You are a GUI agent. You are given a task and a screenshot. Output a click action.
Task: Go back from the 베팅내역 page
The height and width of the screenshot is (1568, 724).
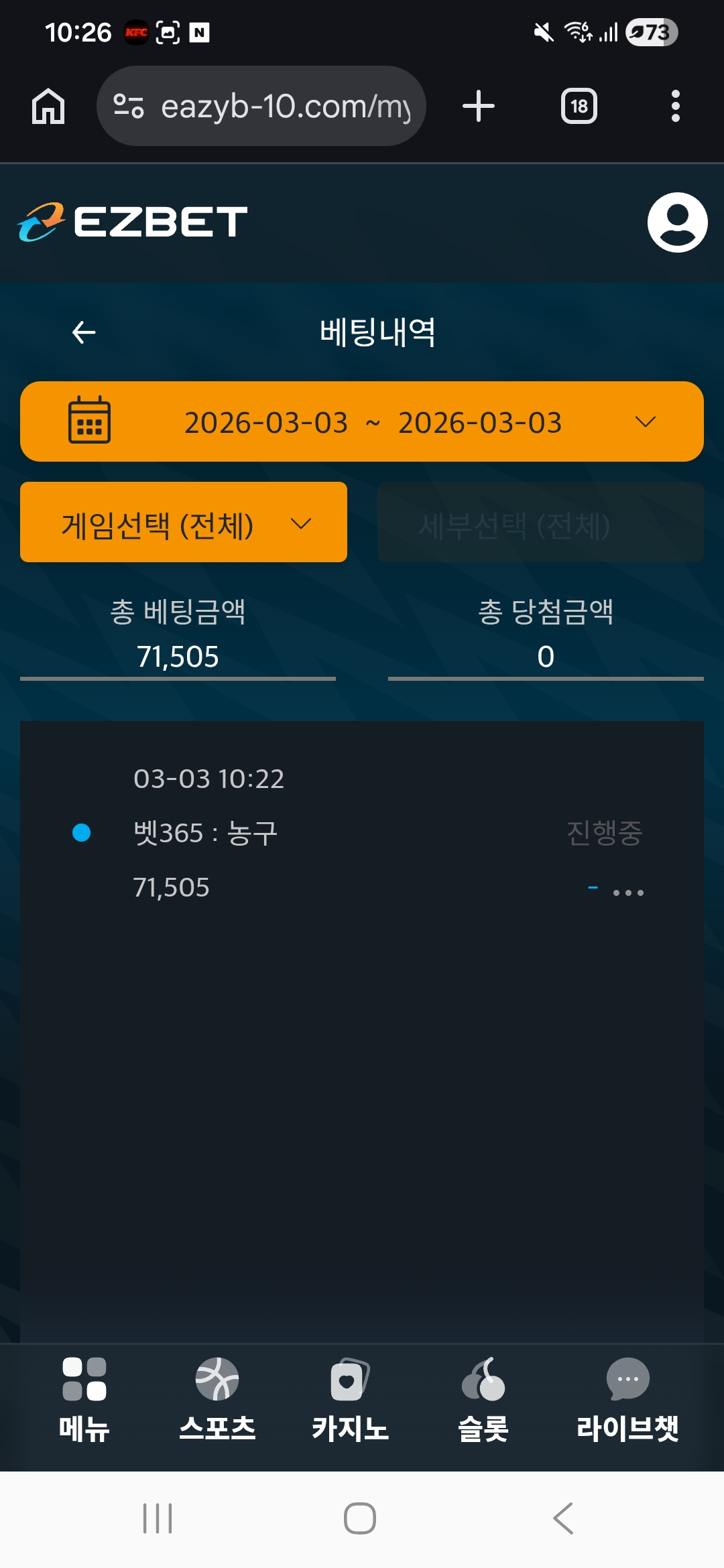click(84, 332)
